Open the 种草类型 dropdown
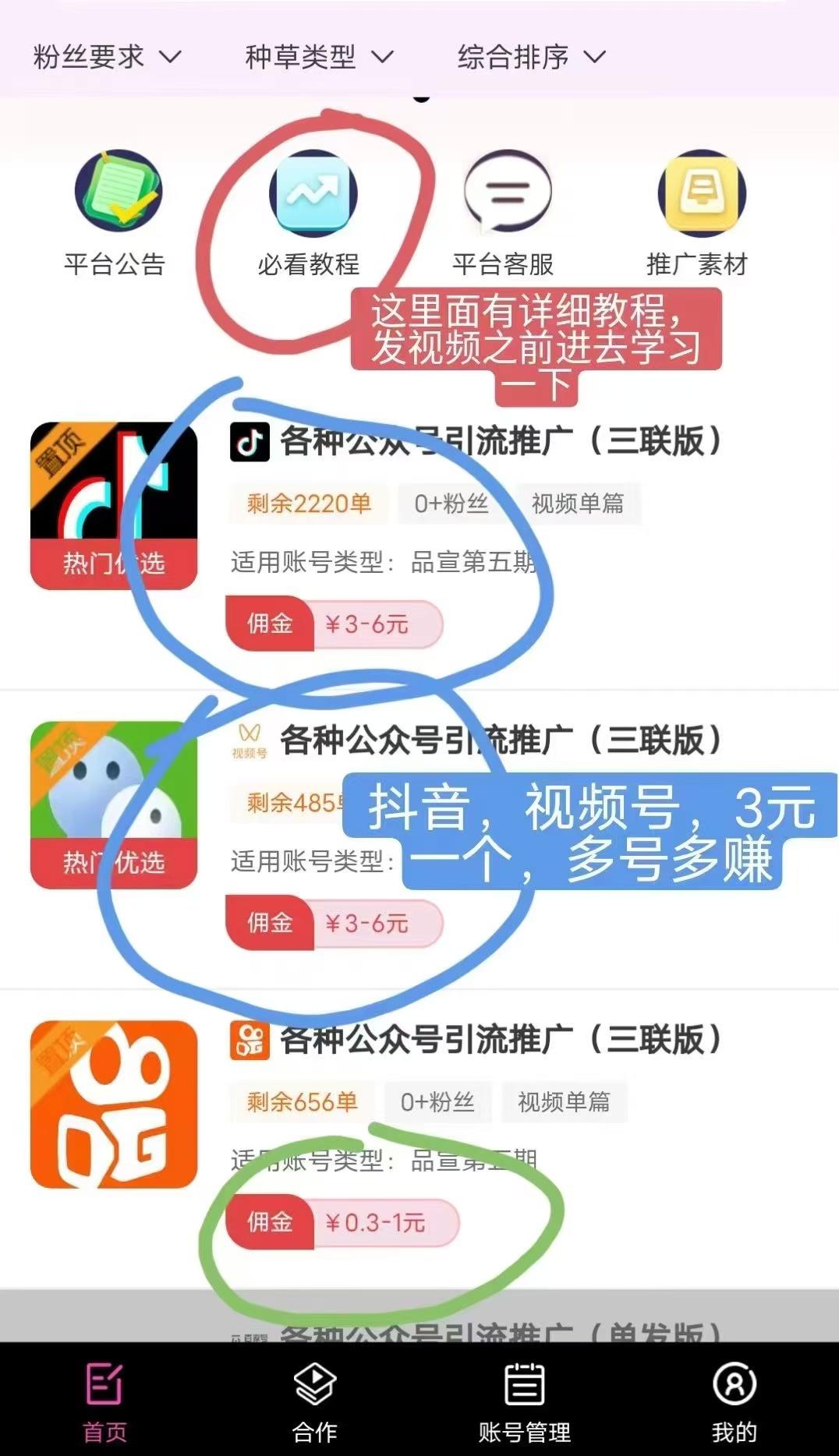 [319, 57]
